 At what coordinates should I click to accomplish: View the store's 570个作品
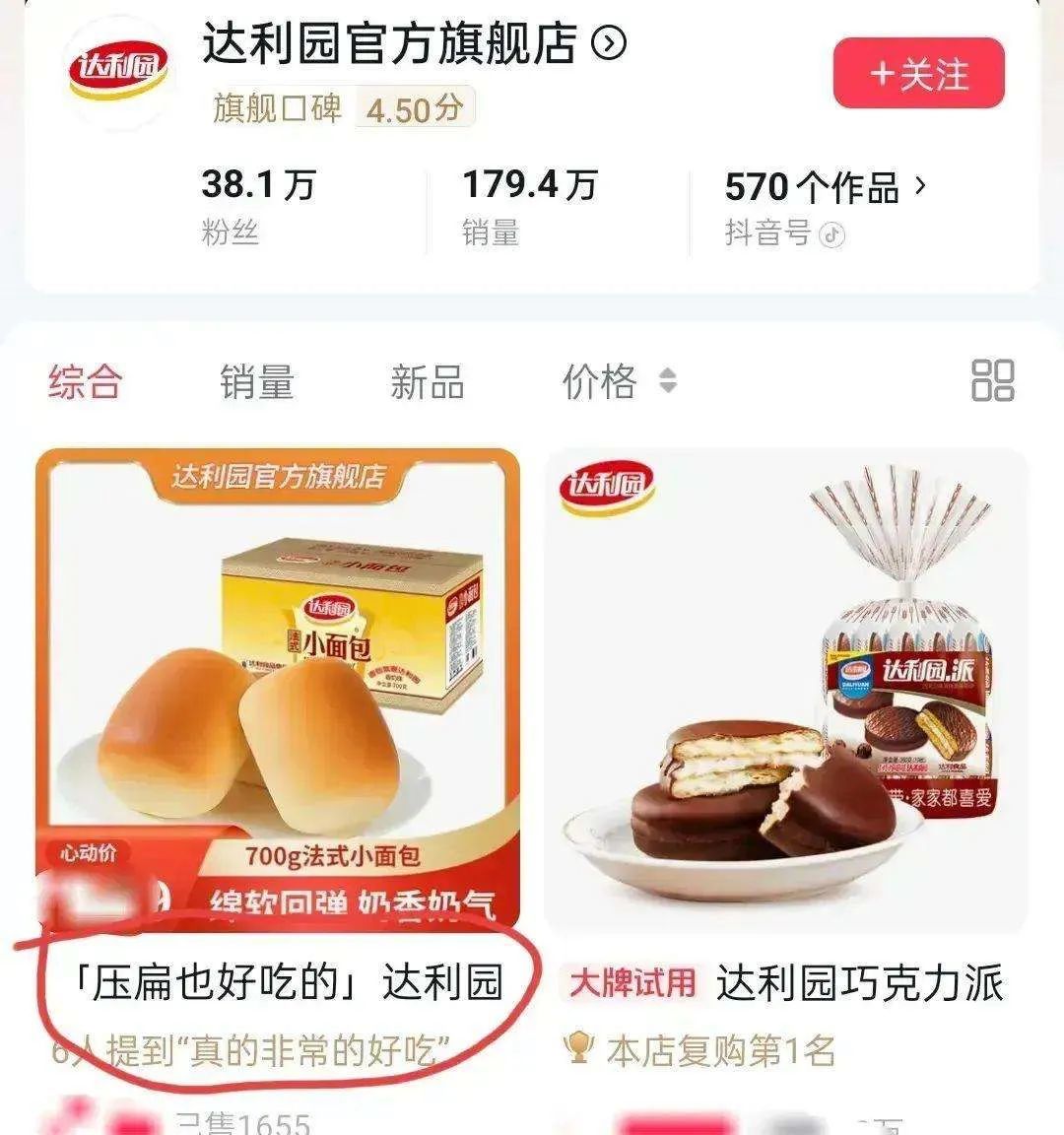826,187
